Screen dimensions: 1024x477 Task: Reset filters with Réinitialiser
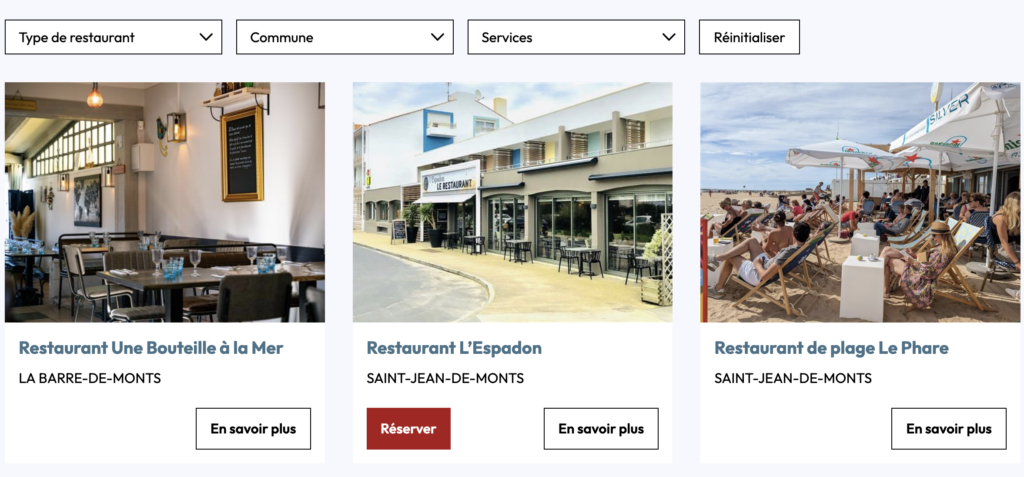tap(749, 37)
